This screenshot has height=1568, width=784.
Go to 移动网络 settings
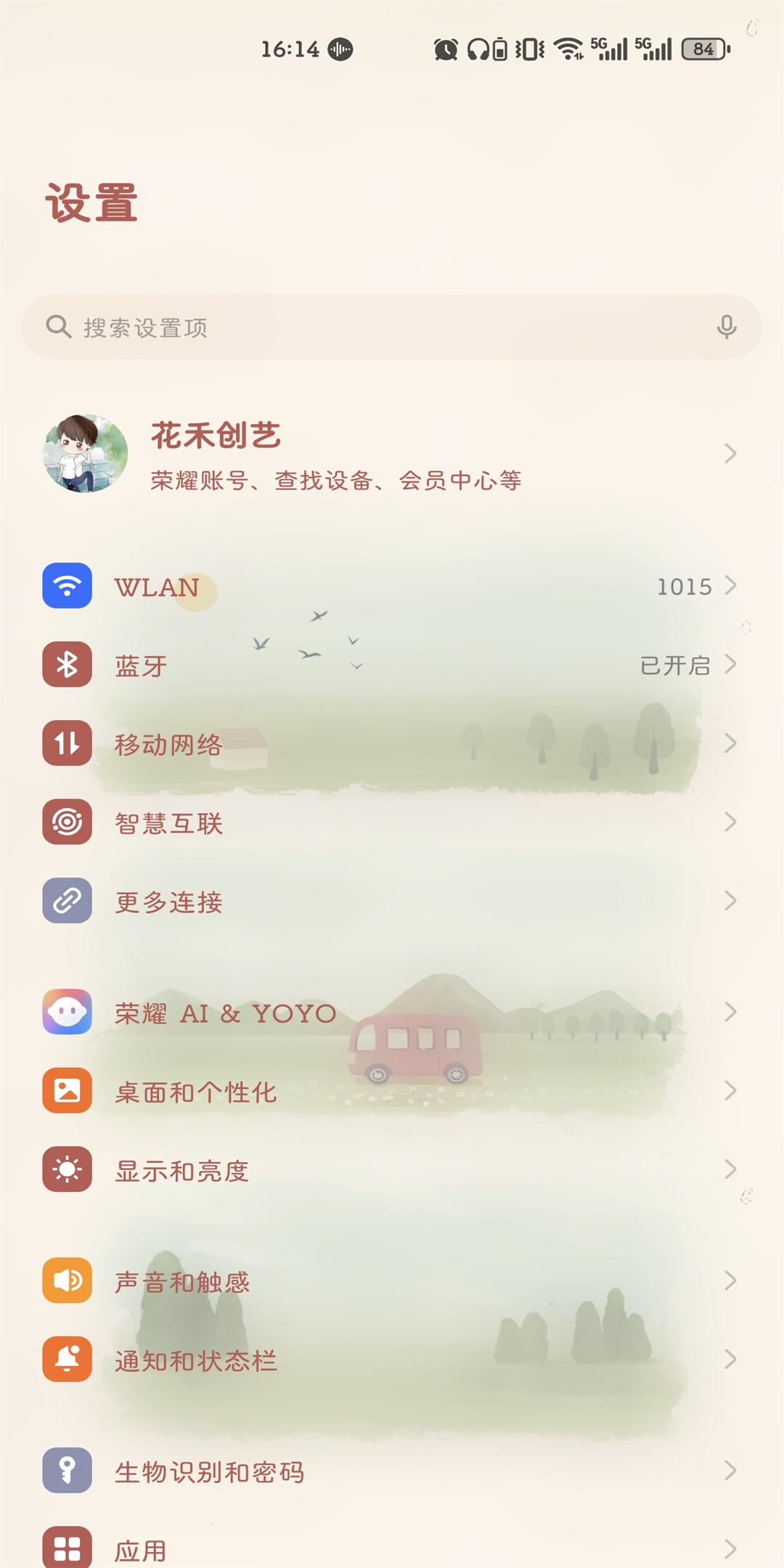point(392,744)
